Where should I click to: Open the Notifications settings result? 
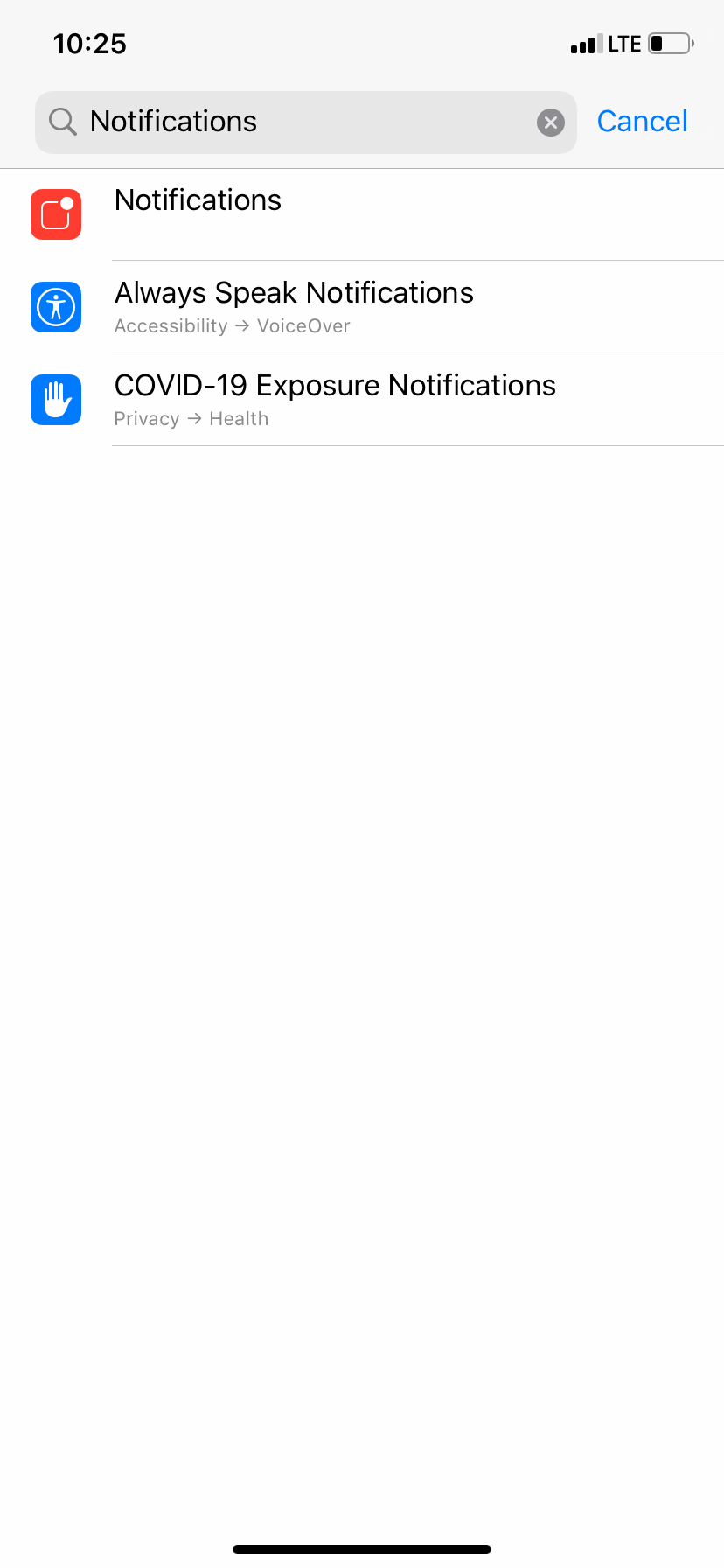pos(362,214)
